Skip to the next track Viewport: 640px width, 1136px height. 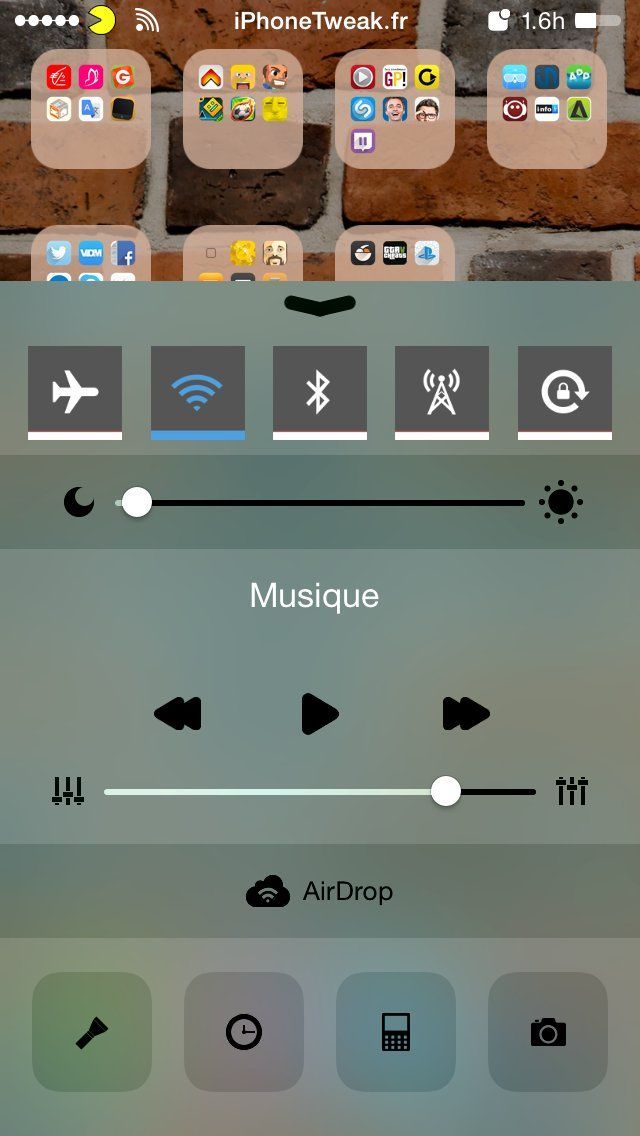(x=465, y=714)
